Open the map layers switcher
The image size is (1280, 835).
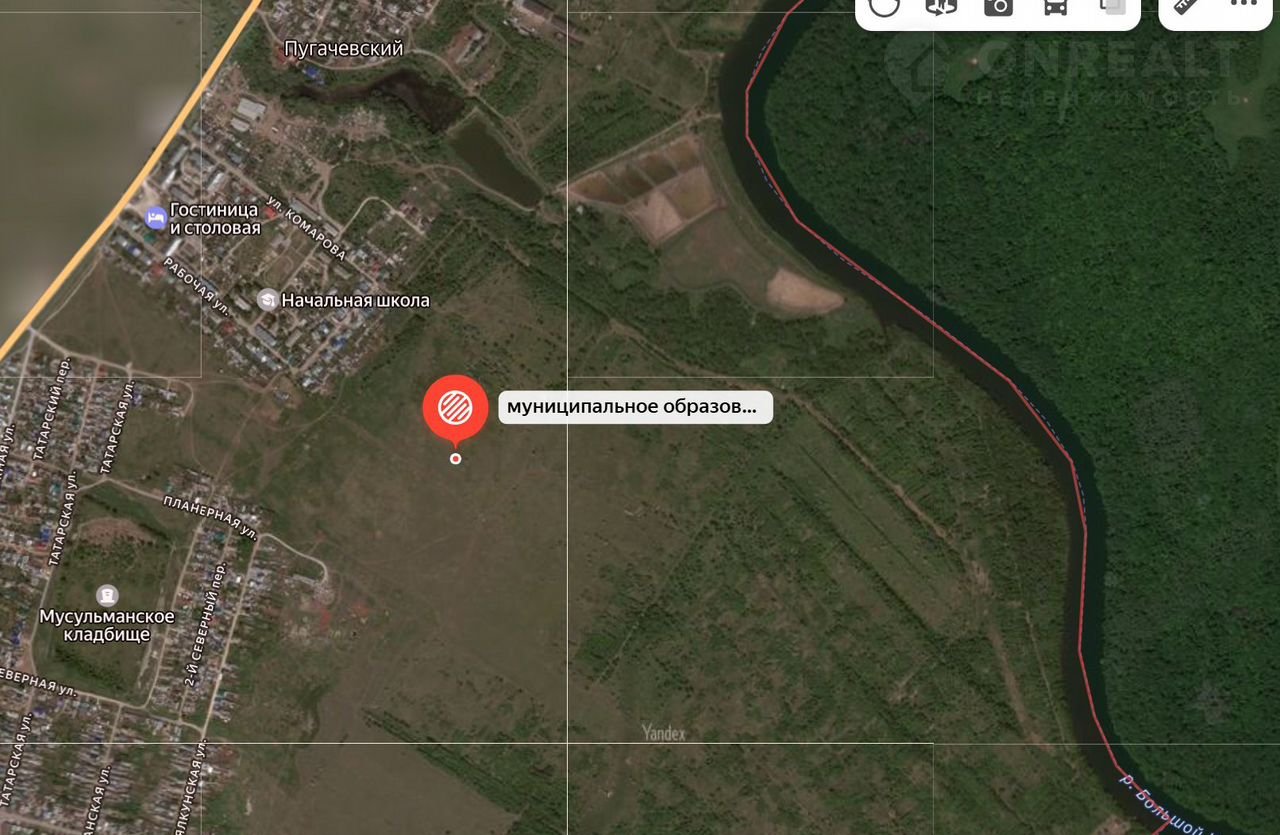tap(1112, 7)
